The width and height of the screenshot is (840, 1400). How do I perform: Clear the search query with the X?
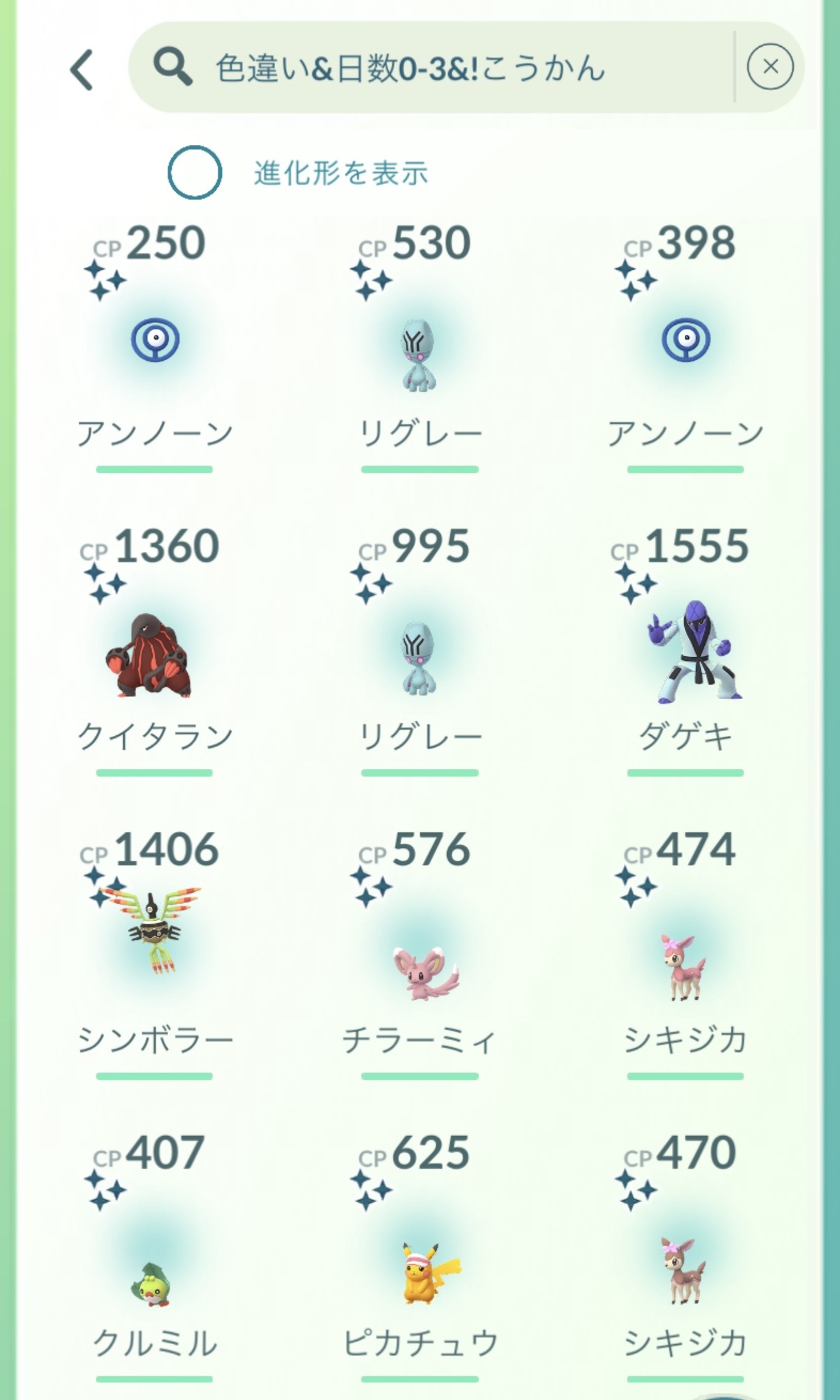770,67
